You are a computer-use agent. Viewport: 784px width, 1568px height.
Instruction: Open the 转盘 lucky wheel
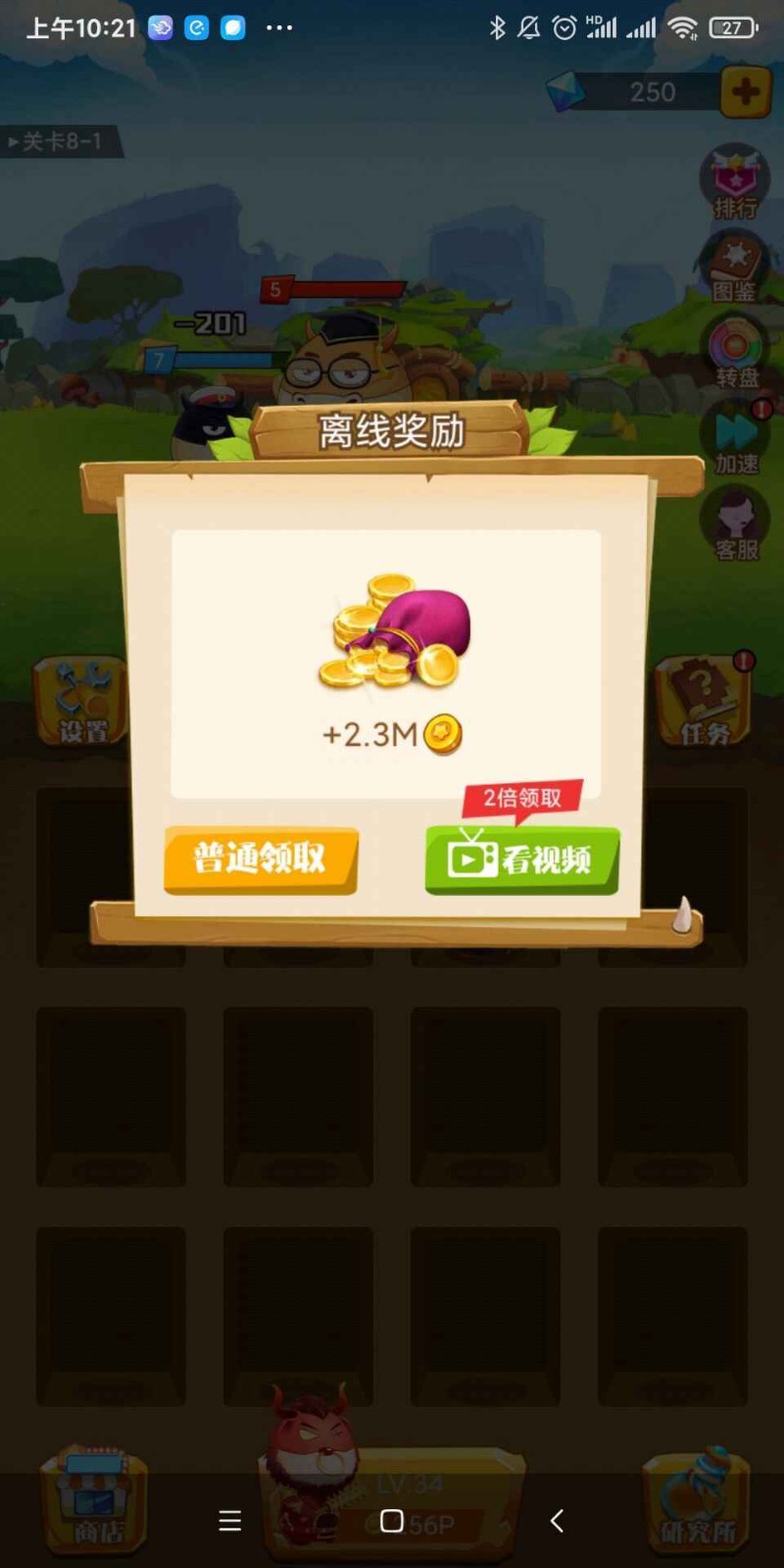(x=736, y=353)
